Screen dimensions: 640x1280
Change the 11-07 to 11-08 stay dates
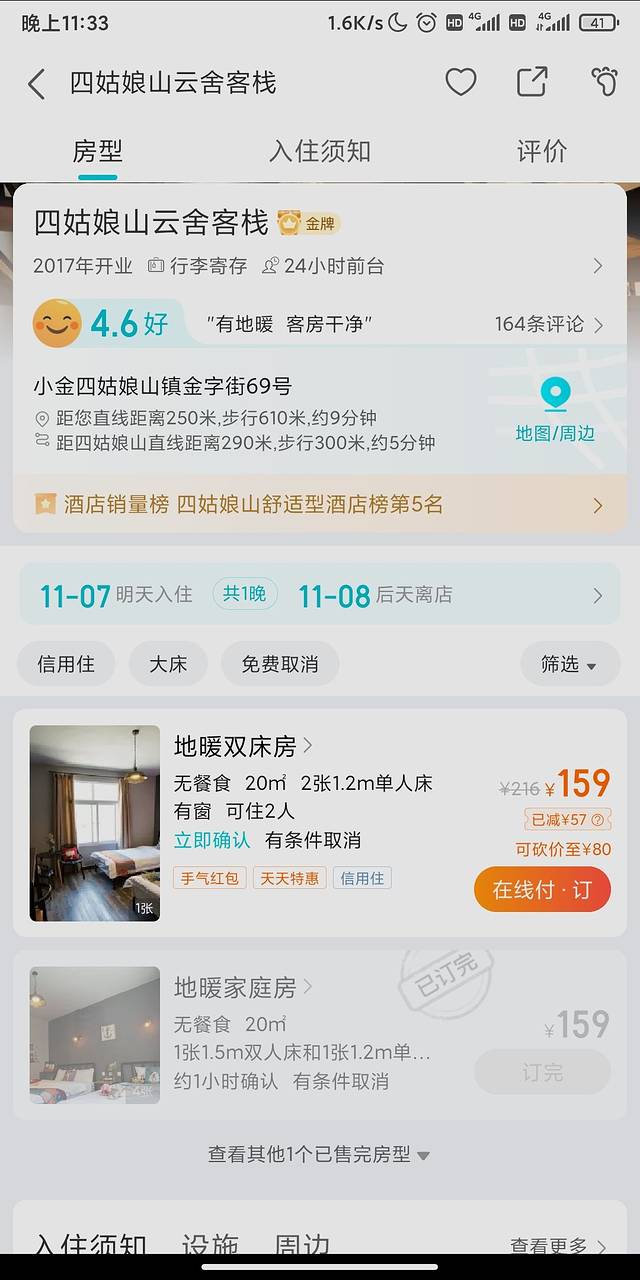(x=320, y=595)
